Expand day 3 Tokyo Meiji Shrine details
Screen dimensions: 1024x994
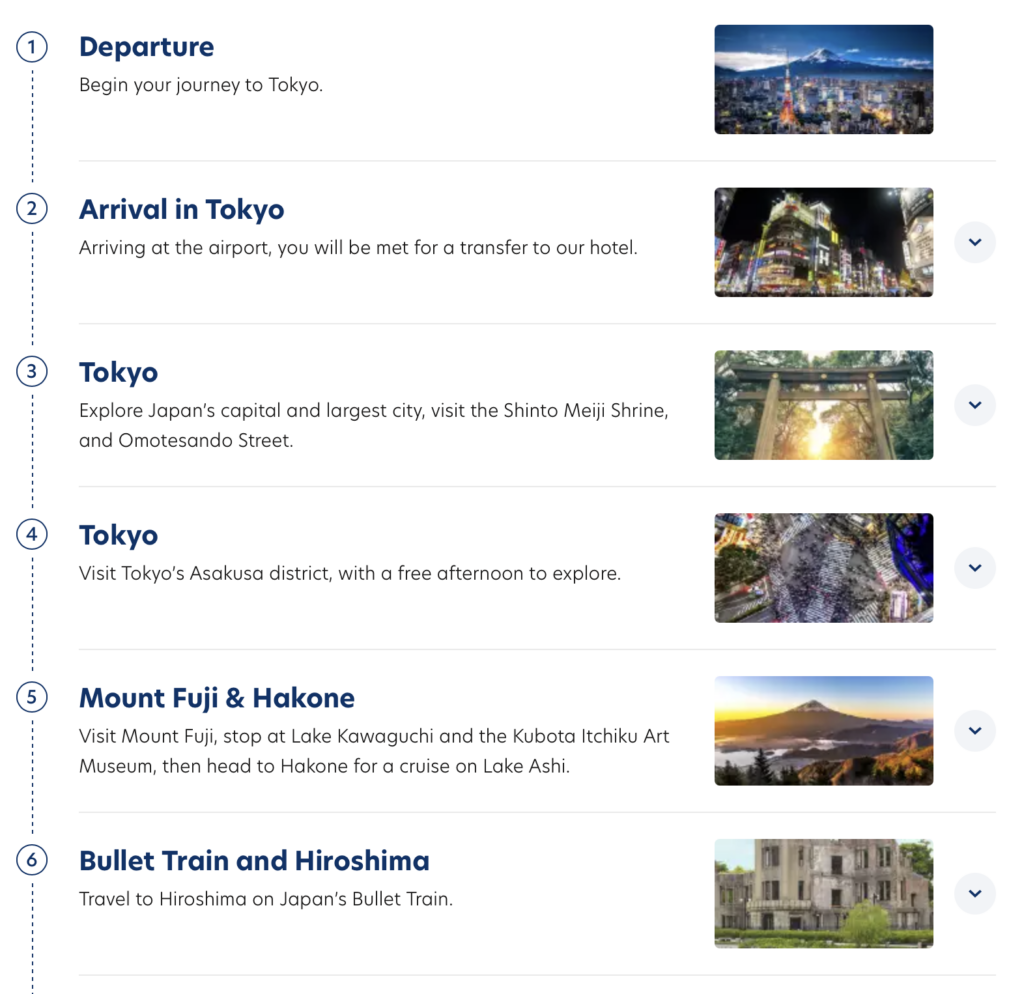[975, 405]
